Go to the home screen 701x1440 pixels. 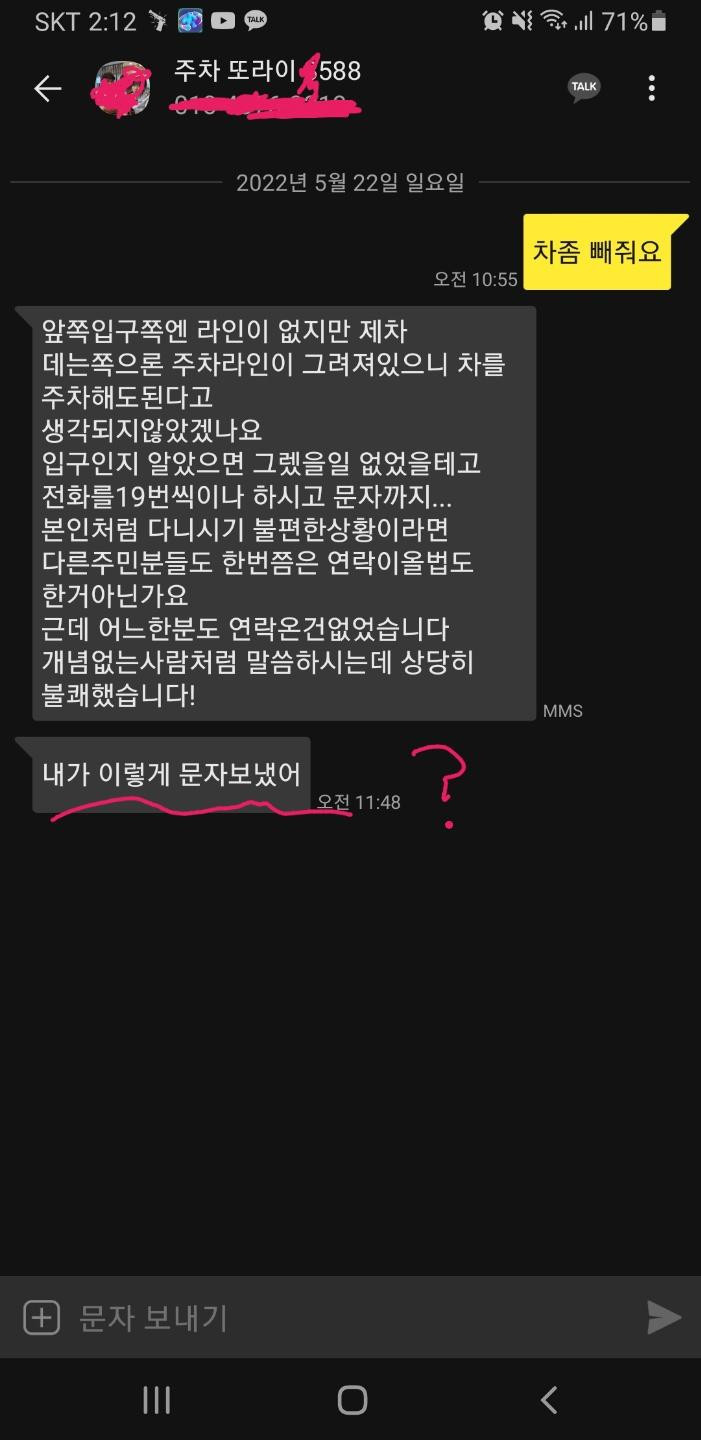352,1400
